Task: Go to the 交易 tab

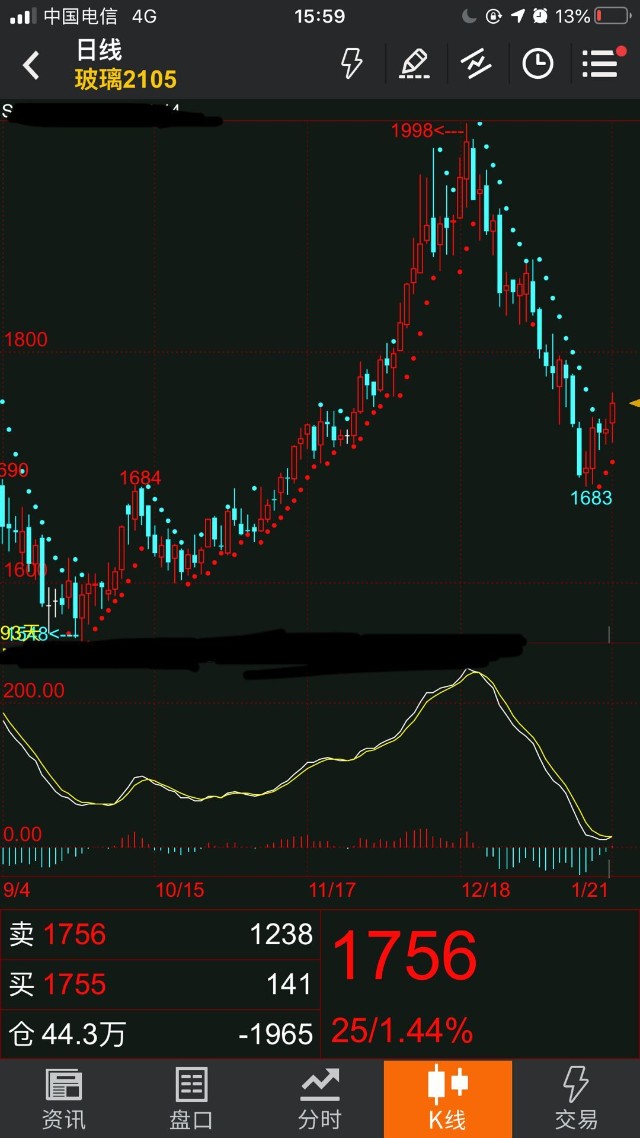Action: (576, 1099)
